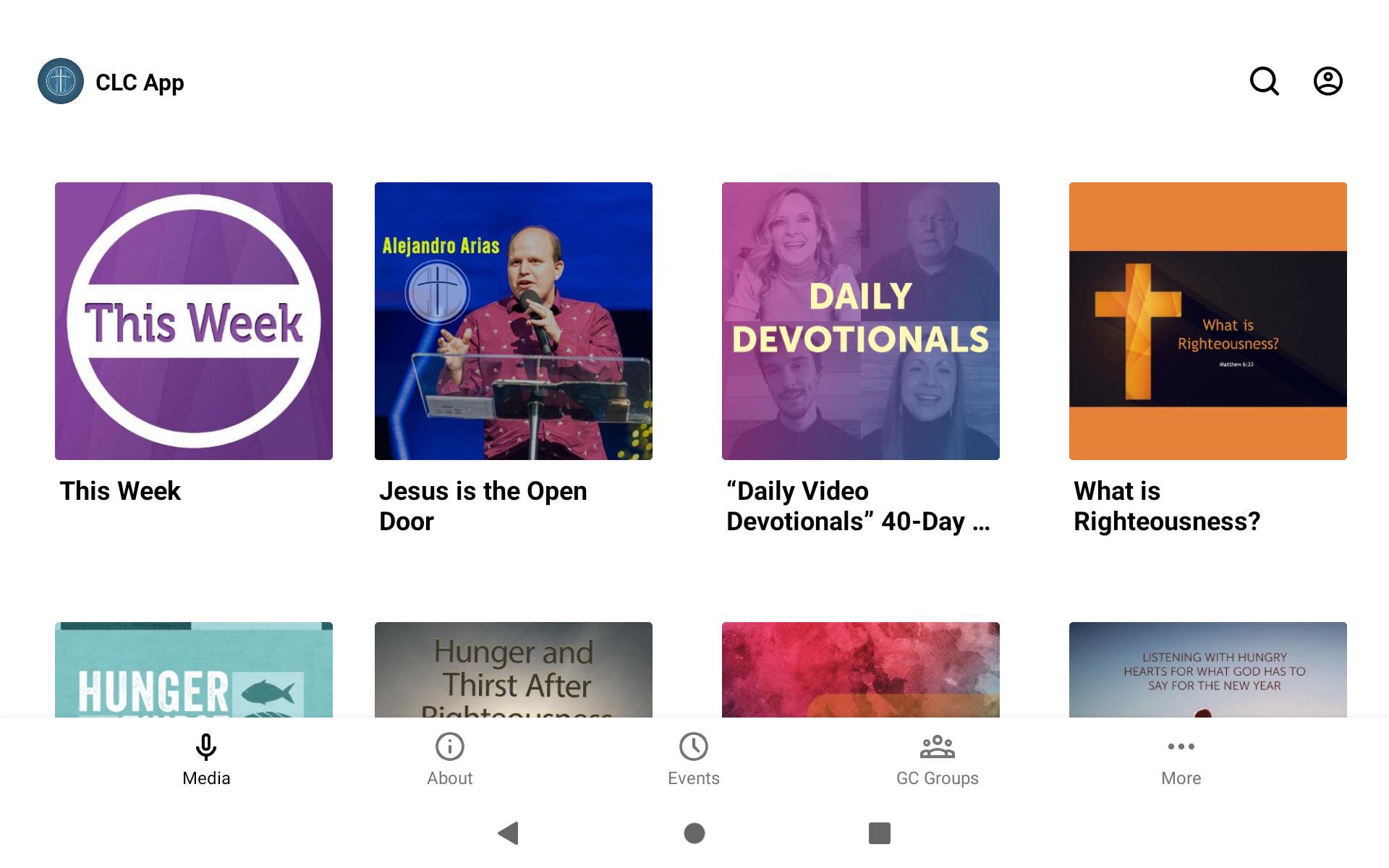The width and height of the screenshot is (1389, 868).
Task: Open Hunger and Thirst After Righteousness
Action: (514, 670)
